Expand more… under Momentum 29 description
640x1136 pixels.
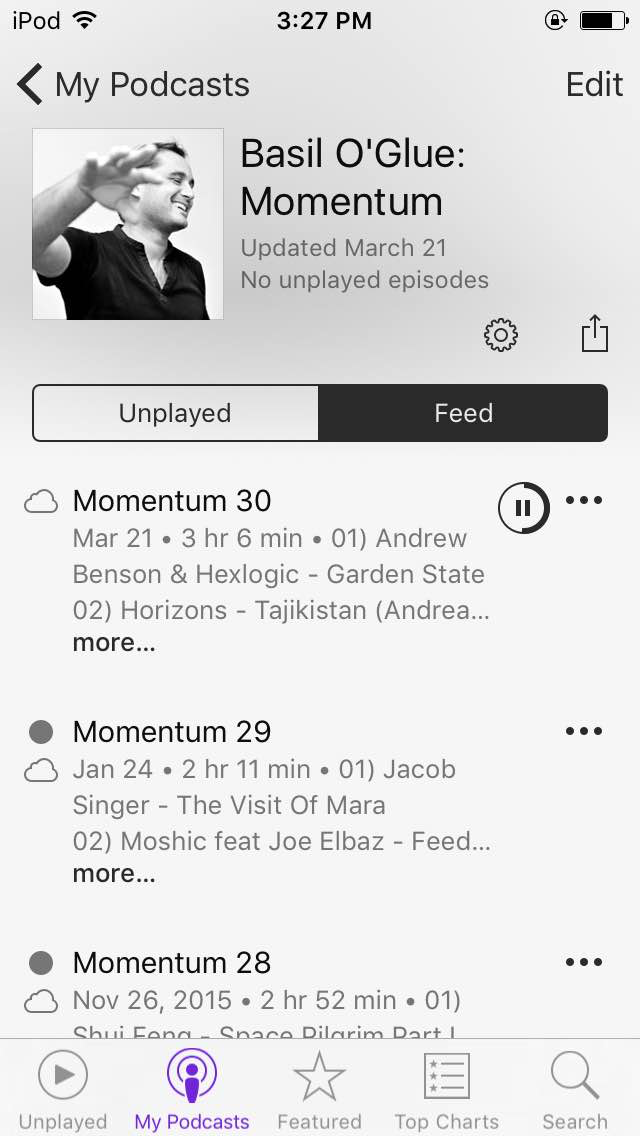tap(114, 874)
